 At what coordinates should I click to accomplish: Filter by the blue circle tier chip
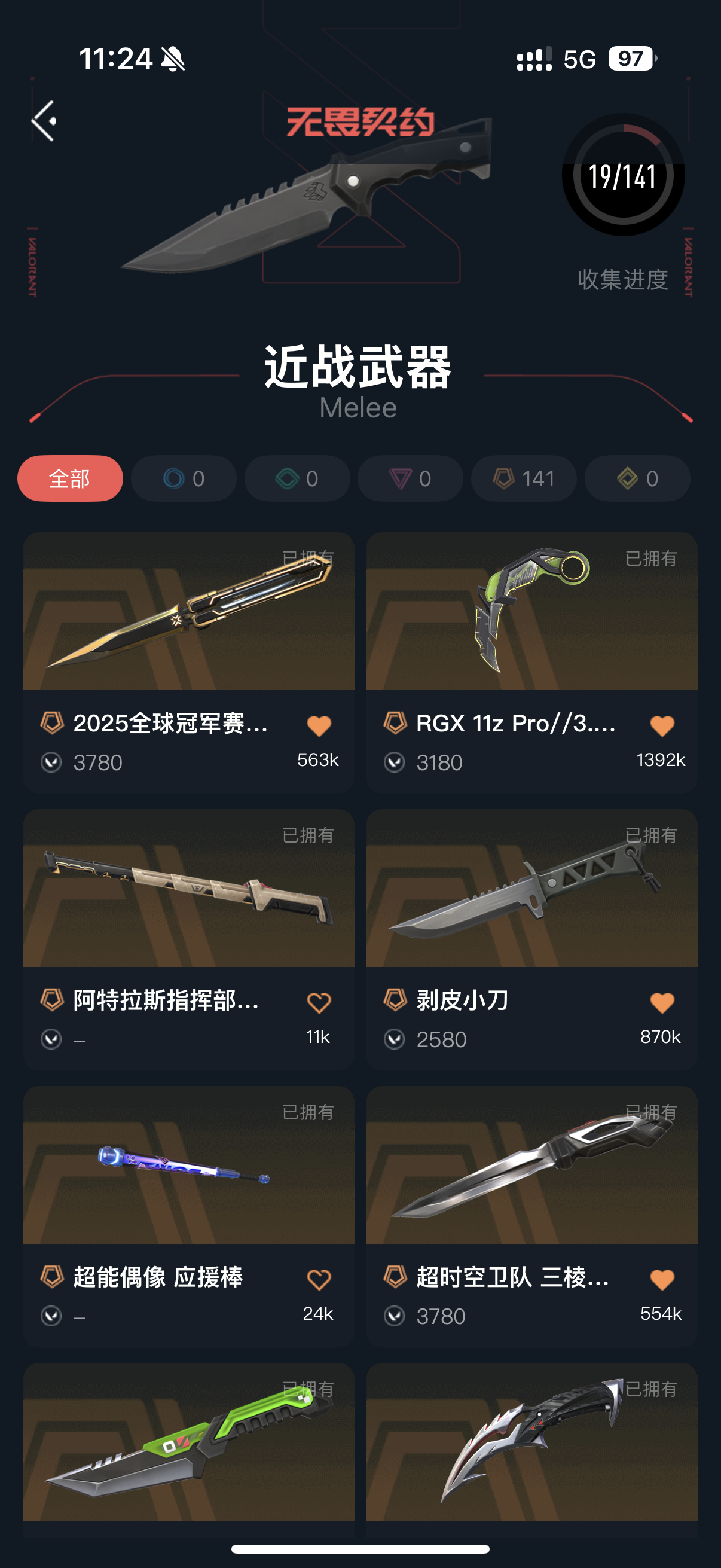point(184,478)
